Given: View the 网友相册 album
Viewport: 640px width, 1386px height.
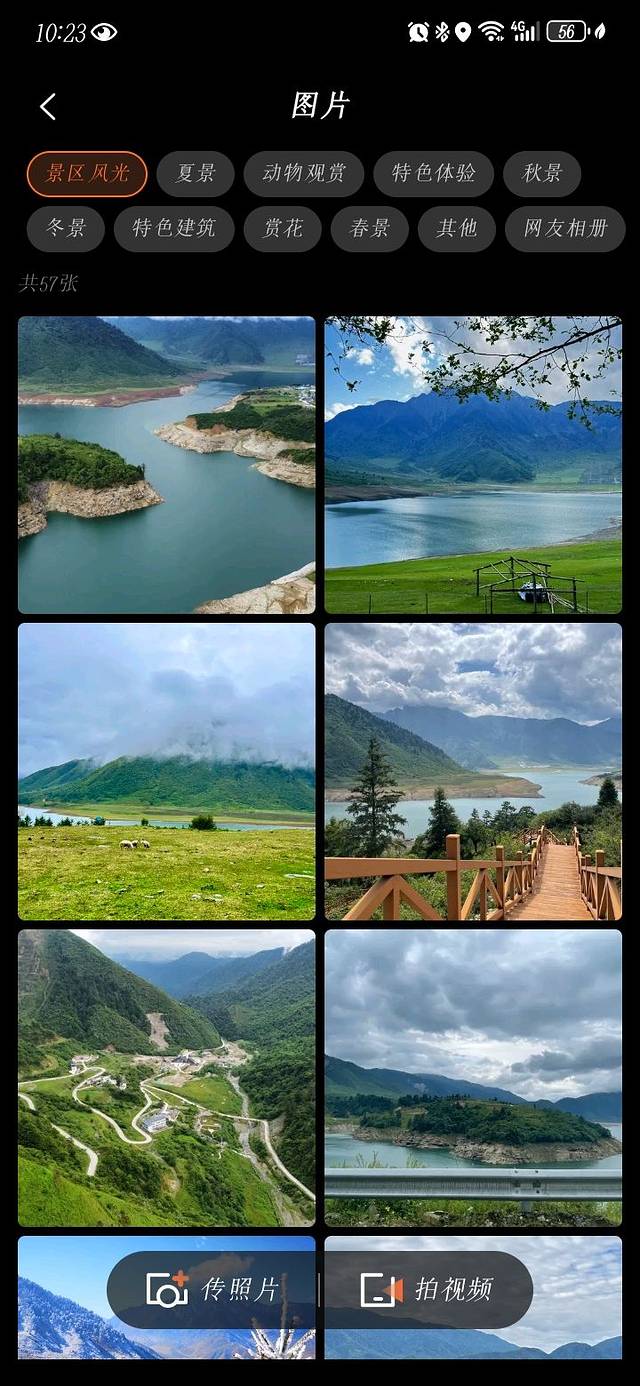Looking at the screenshot, I should click(565, 229).
